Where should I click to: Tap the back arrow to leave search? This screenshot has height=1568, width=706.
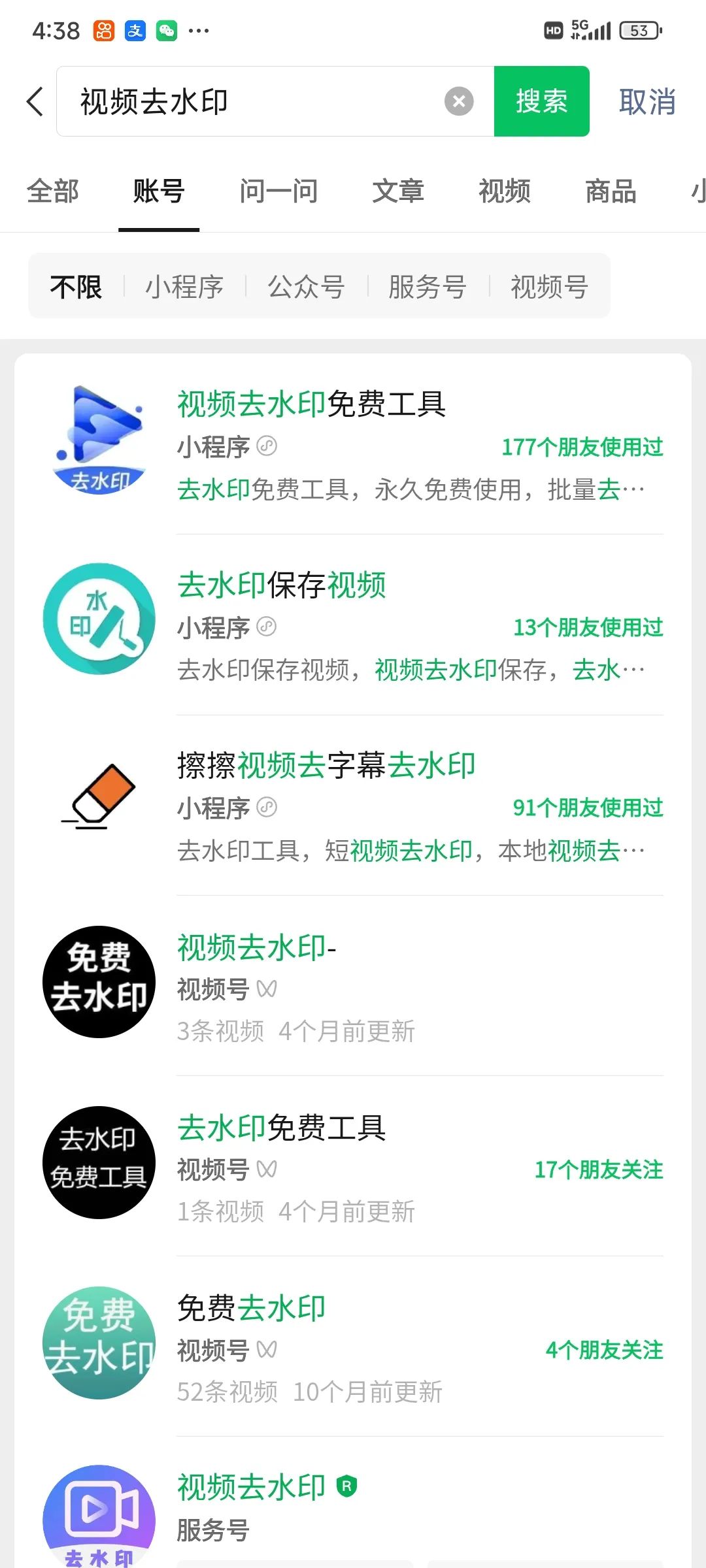[34, 103]
